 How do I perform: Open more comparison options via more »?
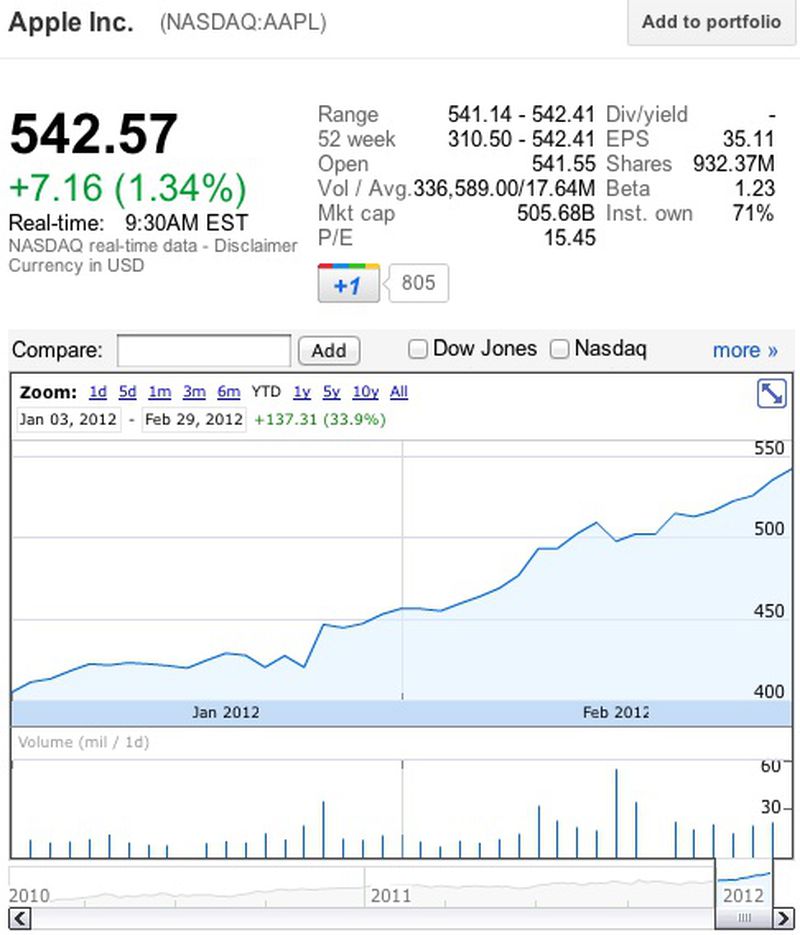(745, 350)
